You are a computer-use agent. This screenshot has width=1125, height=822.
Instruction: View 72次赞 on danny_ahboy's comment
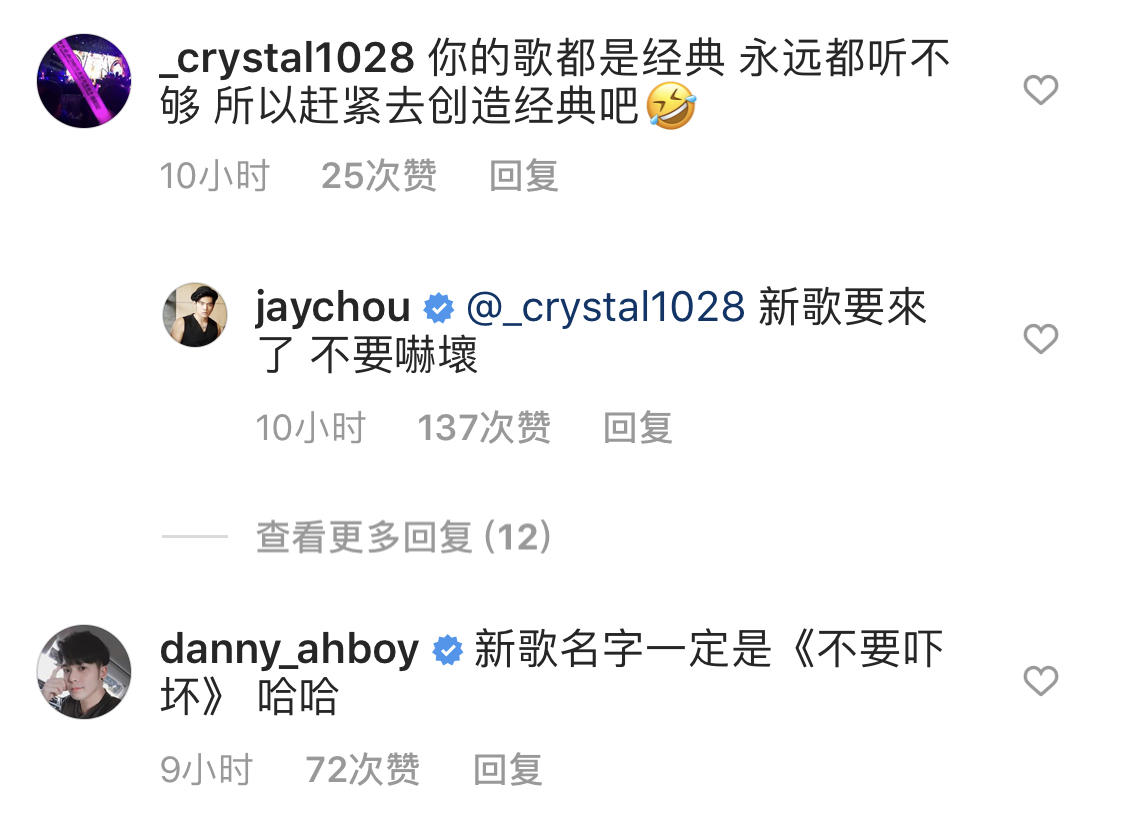pos(362,770)
